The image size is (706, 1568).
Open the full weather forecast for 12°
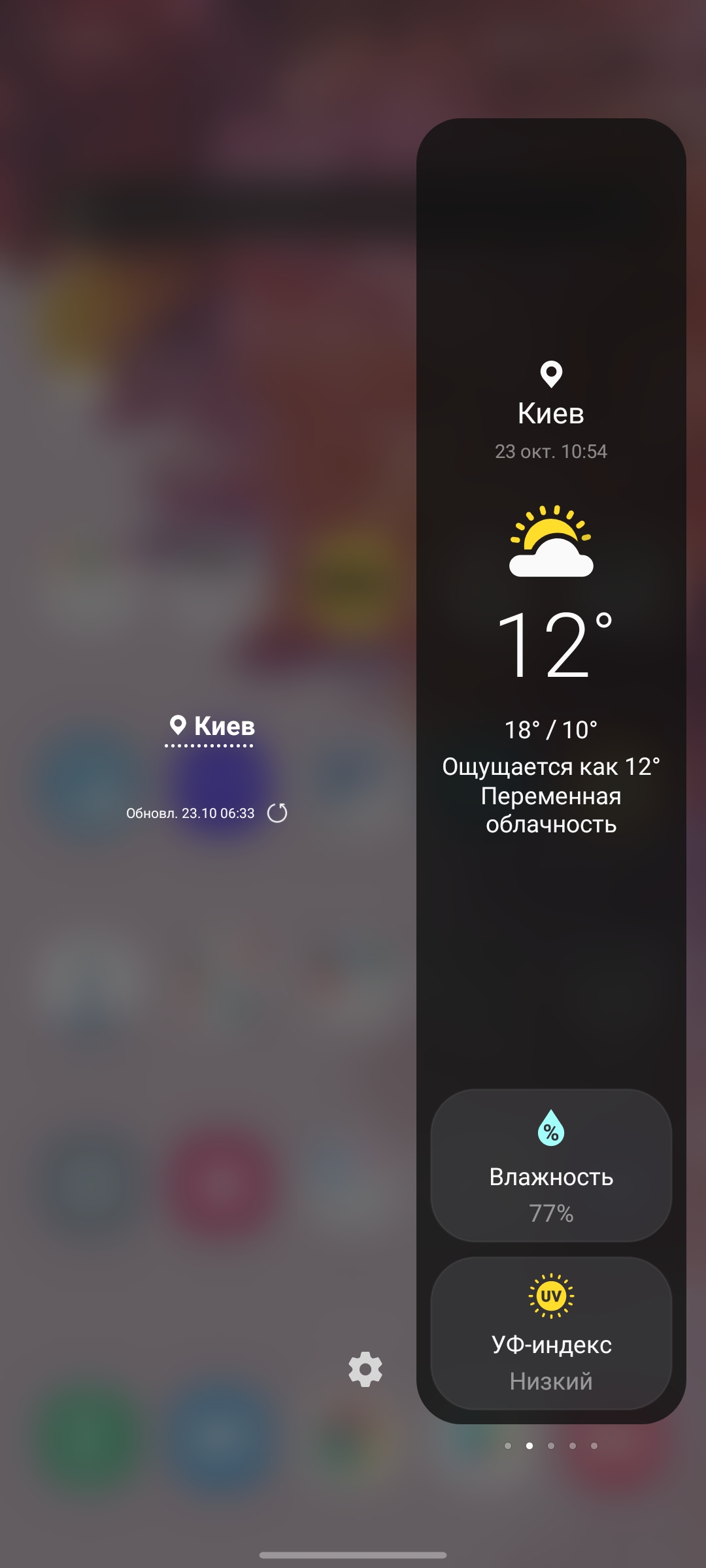click(551, 644)
